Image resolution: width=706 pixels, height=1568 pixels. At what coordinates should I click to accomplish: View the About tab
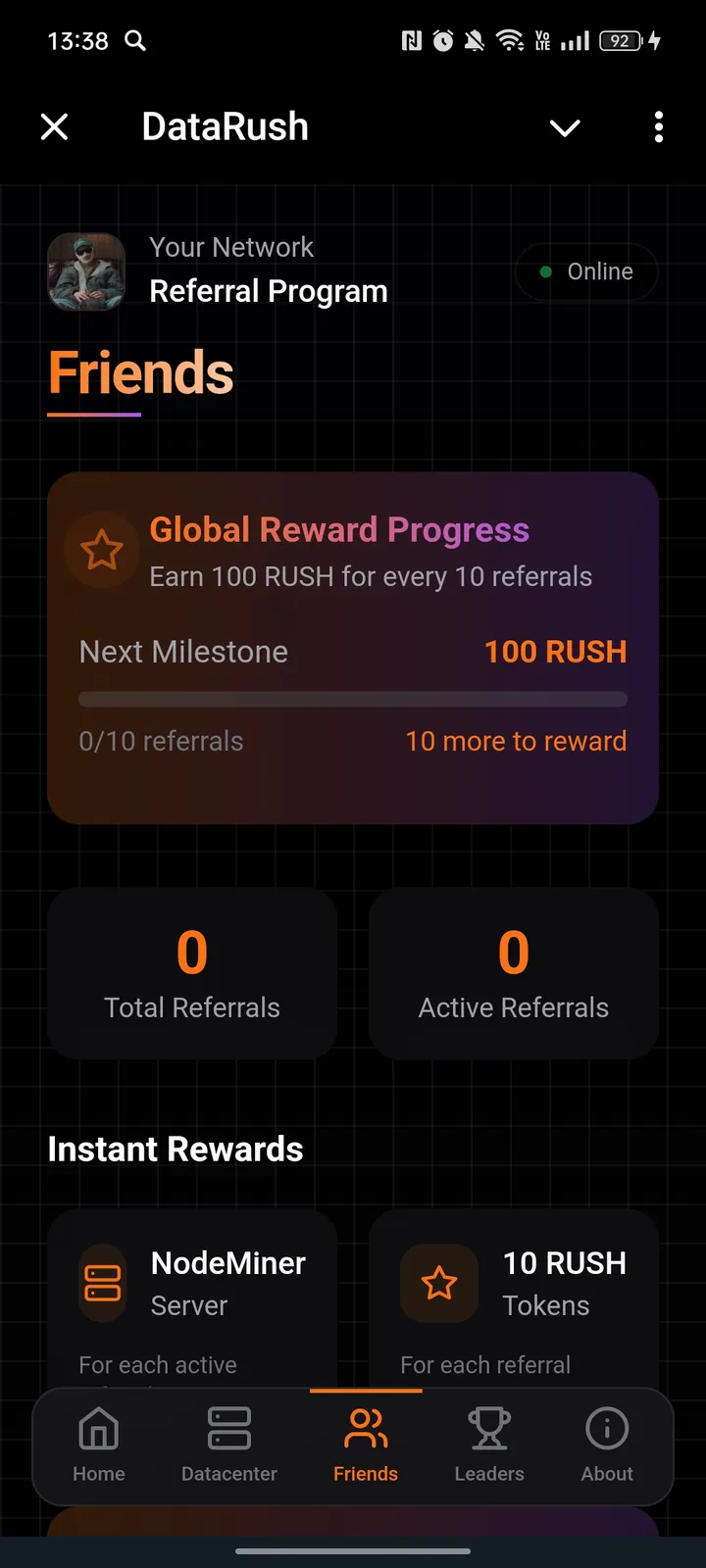(x=607, y=1445)
